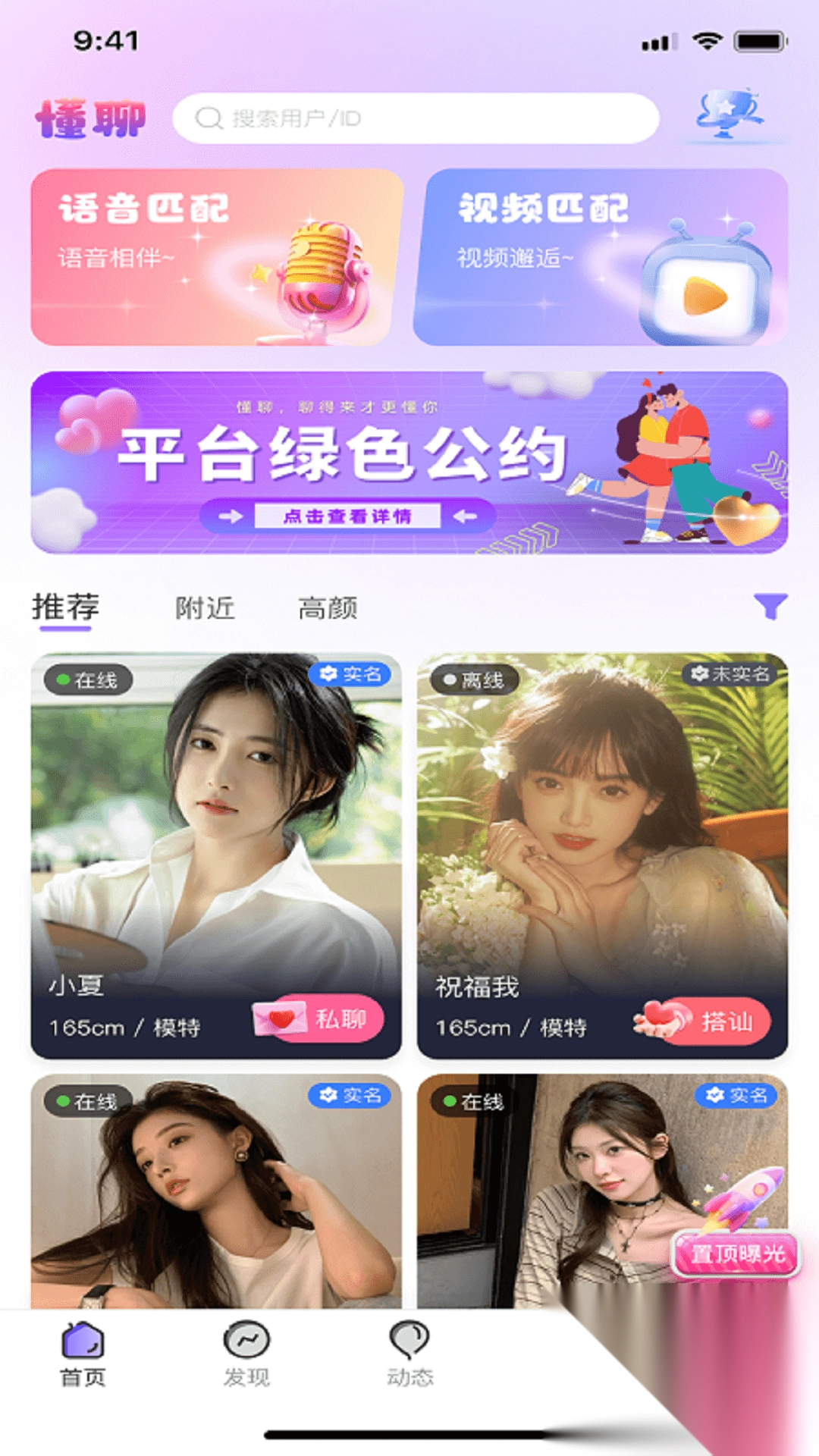
Task: Go to the 首页 tab
Action: click(x=83, y=1356)
